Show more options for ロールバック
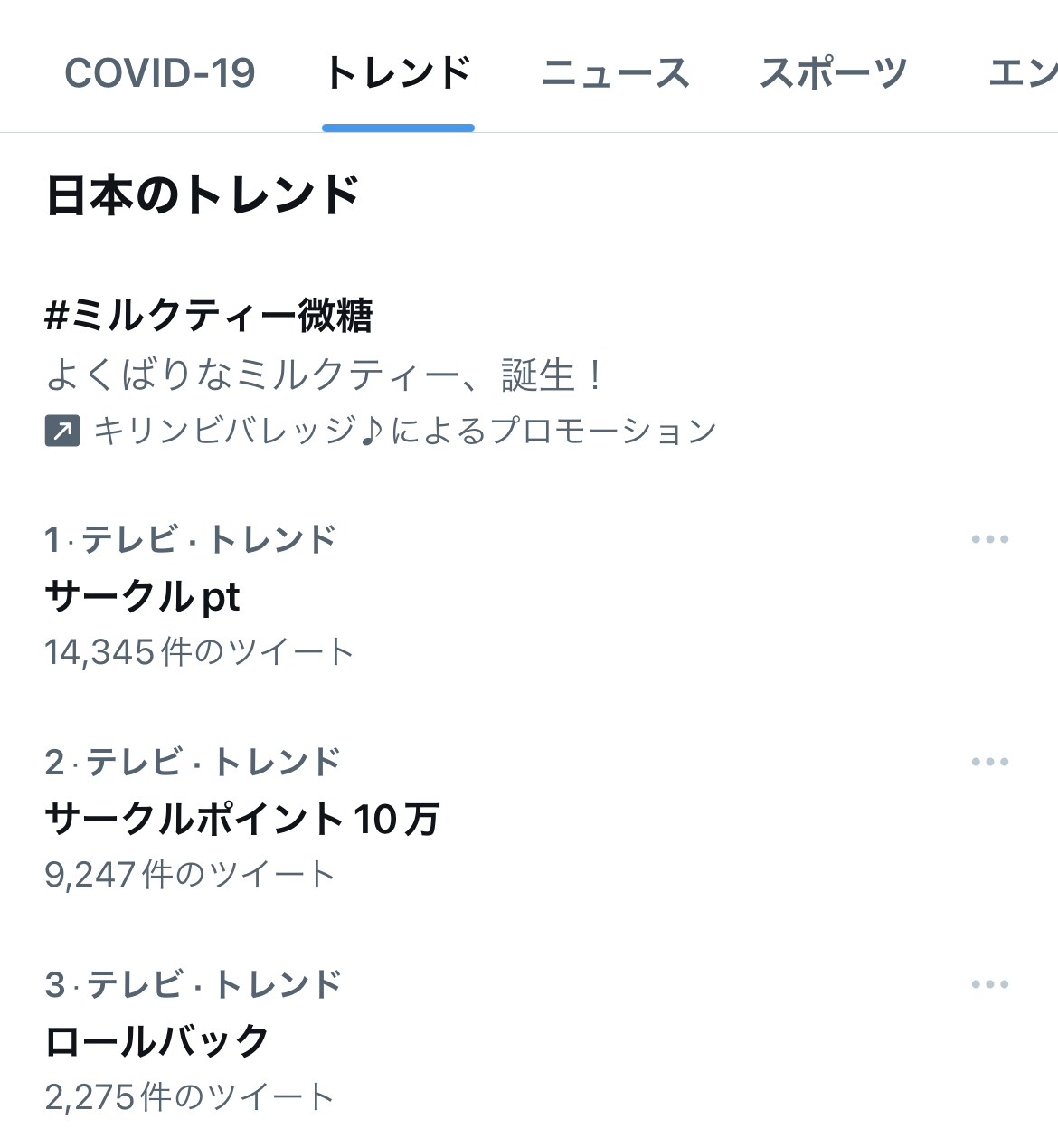1058x1148 pixels. (x=989, y=984)
